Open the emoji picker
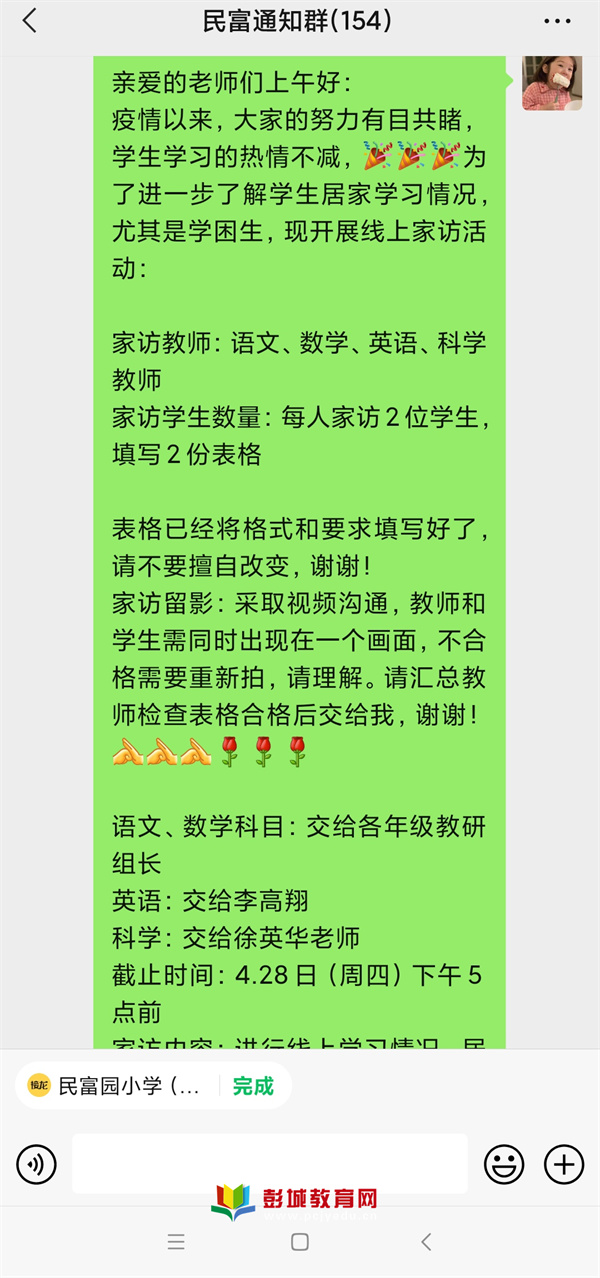The width and height of the screenshot is (600, 1278). pos(504,1164)
